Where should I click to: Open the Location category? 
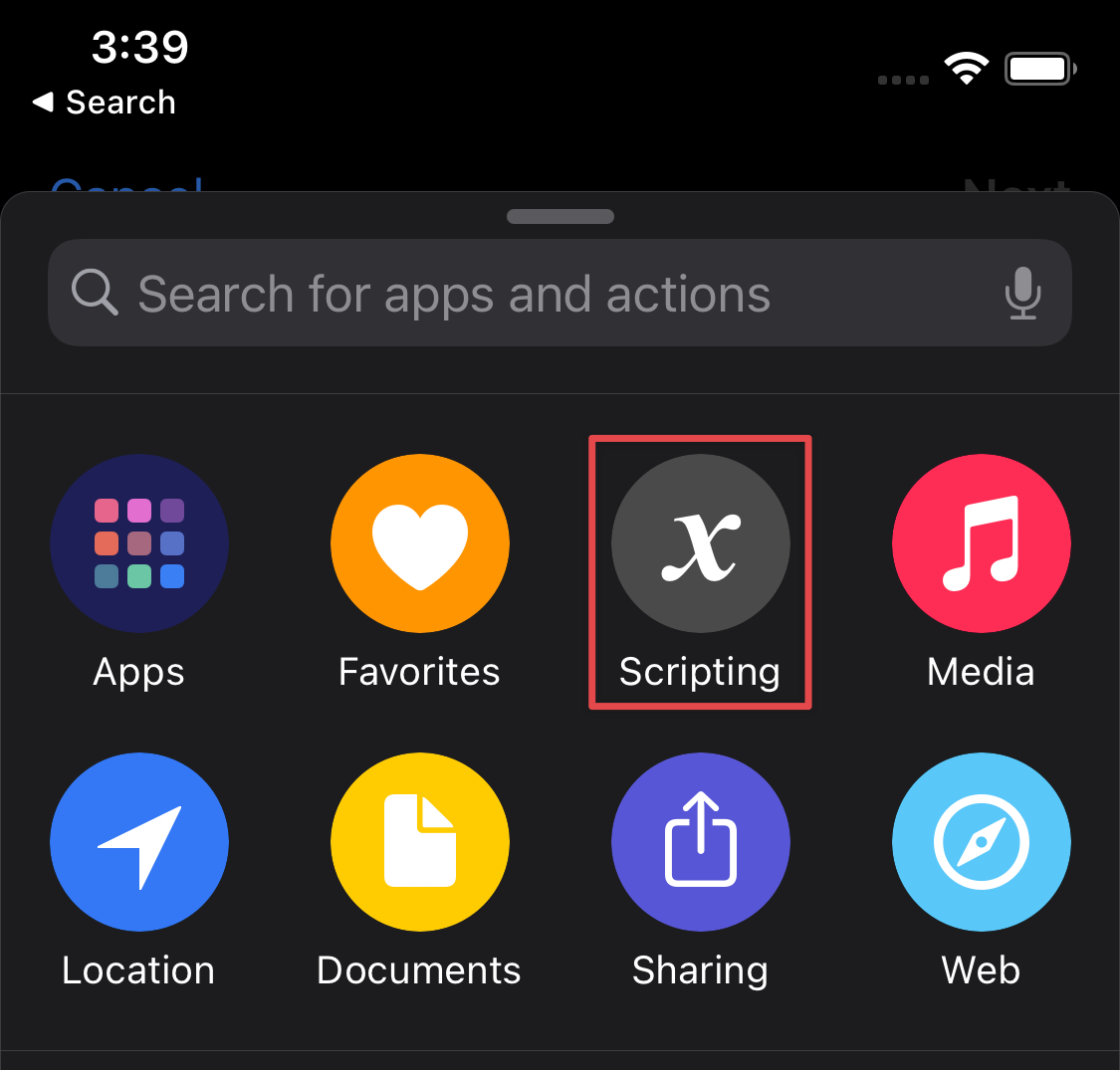tap(139, 842)
